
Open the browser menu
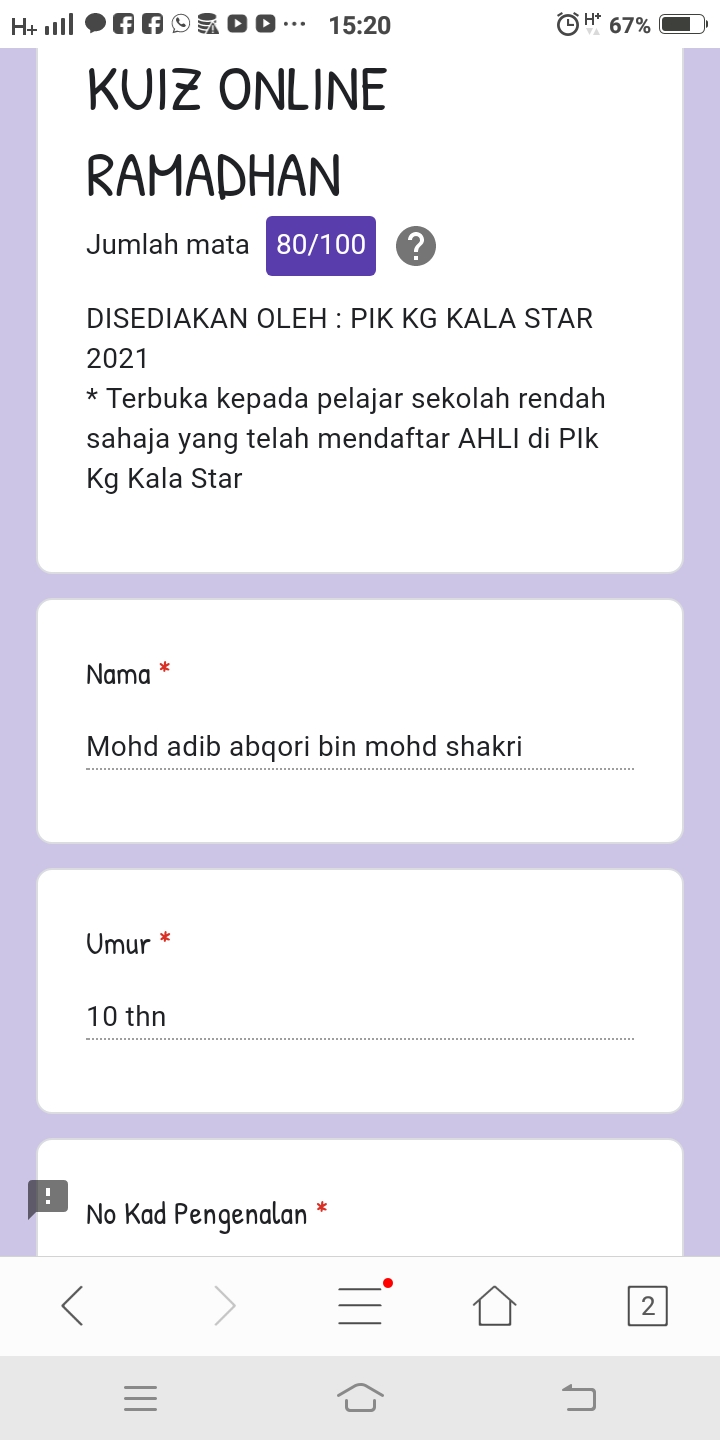[x=360, y=1305]
